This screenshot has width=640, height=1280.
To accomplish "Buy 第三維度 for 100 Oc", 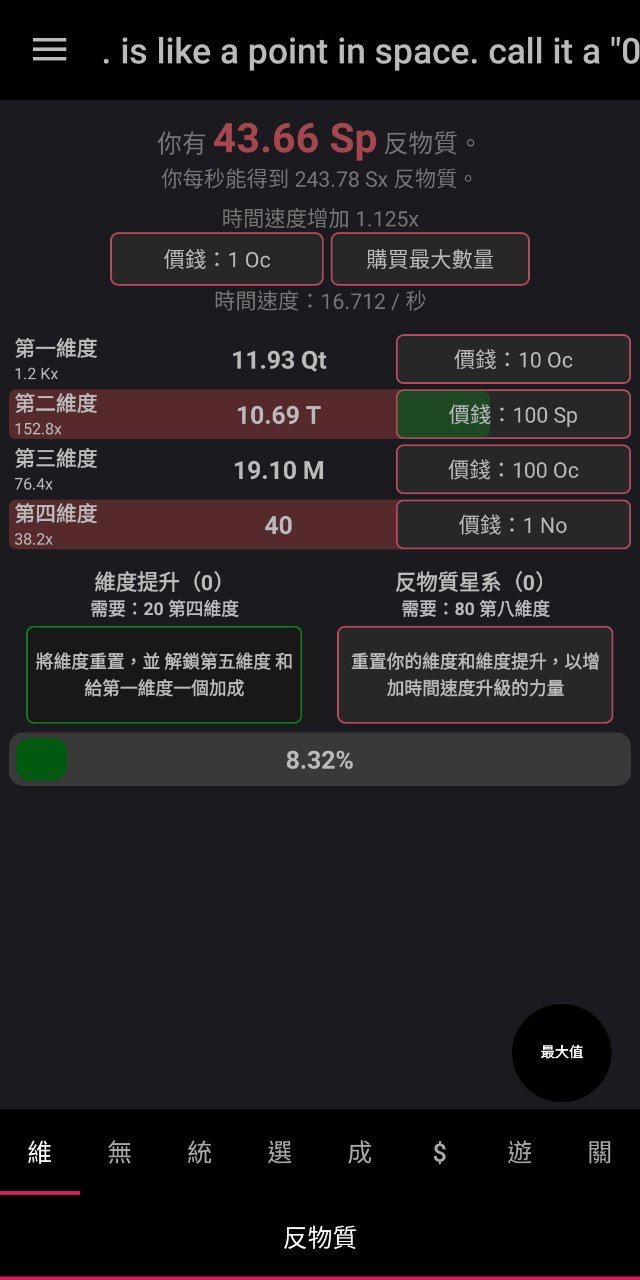I will click(x=513, y=470).
